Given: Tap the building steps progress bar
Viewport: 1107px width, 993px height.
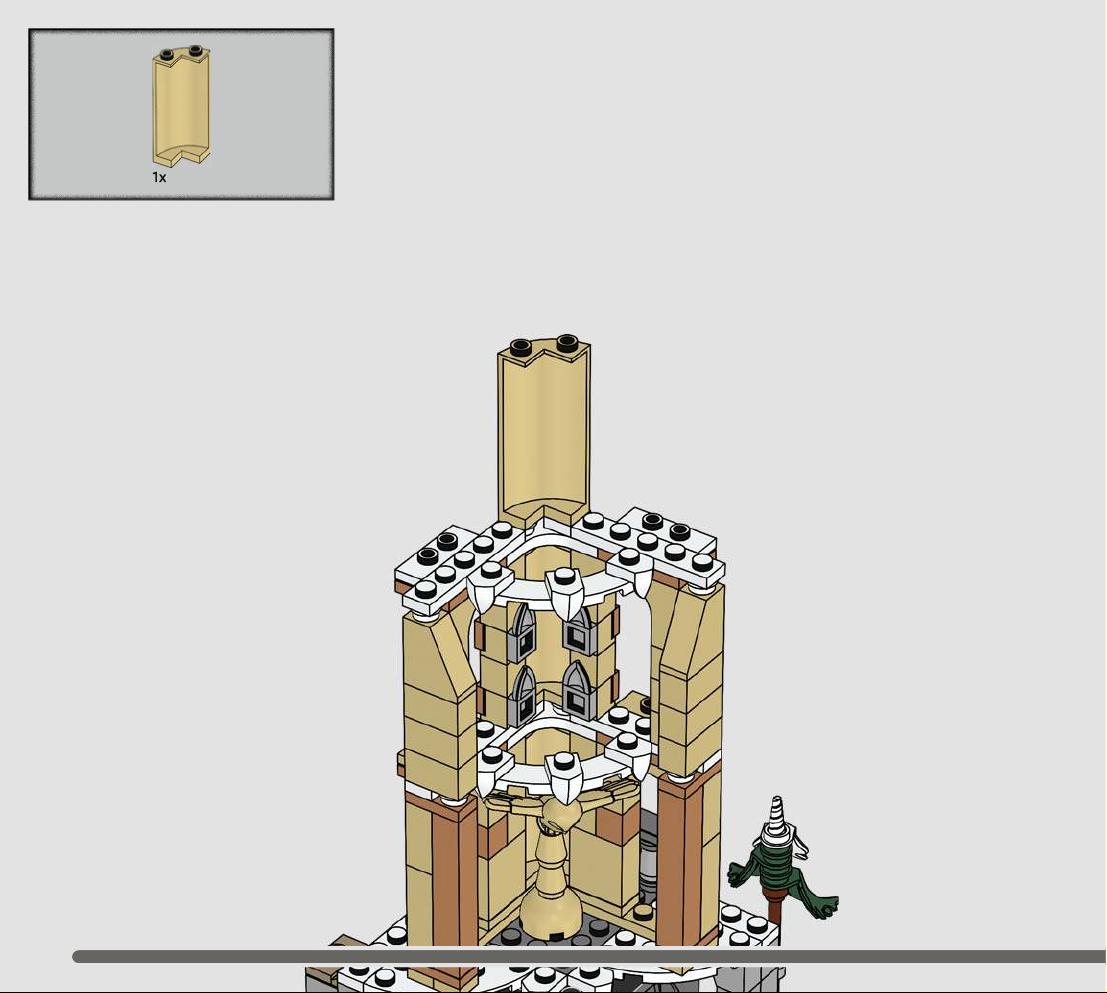Looking at the screenshot, I should 589,957.
